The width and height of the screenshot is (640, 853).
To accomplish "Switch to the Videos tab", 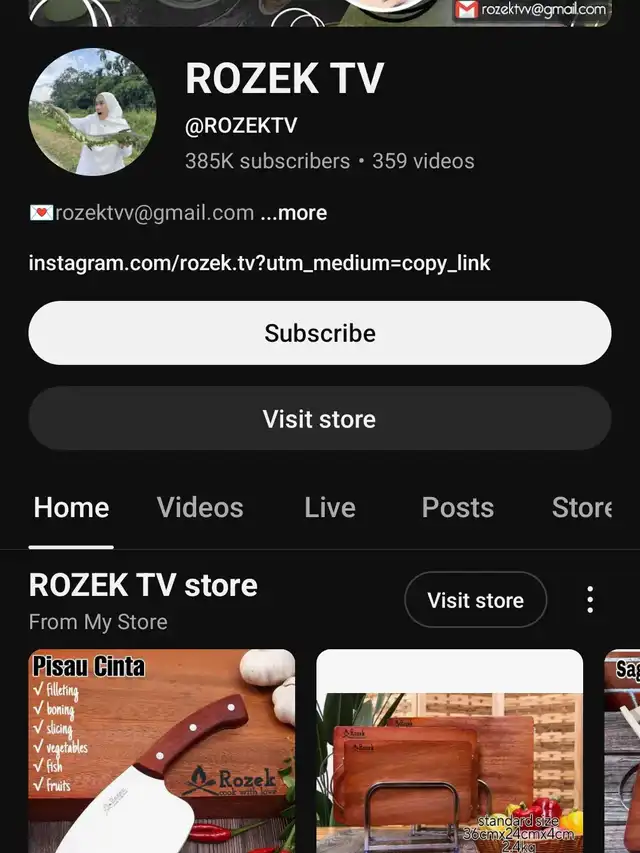I will (200, 508).
